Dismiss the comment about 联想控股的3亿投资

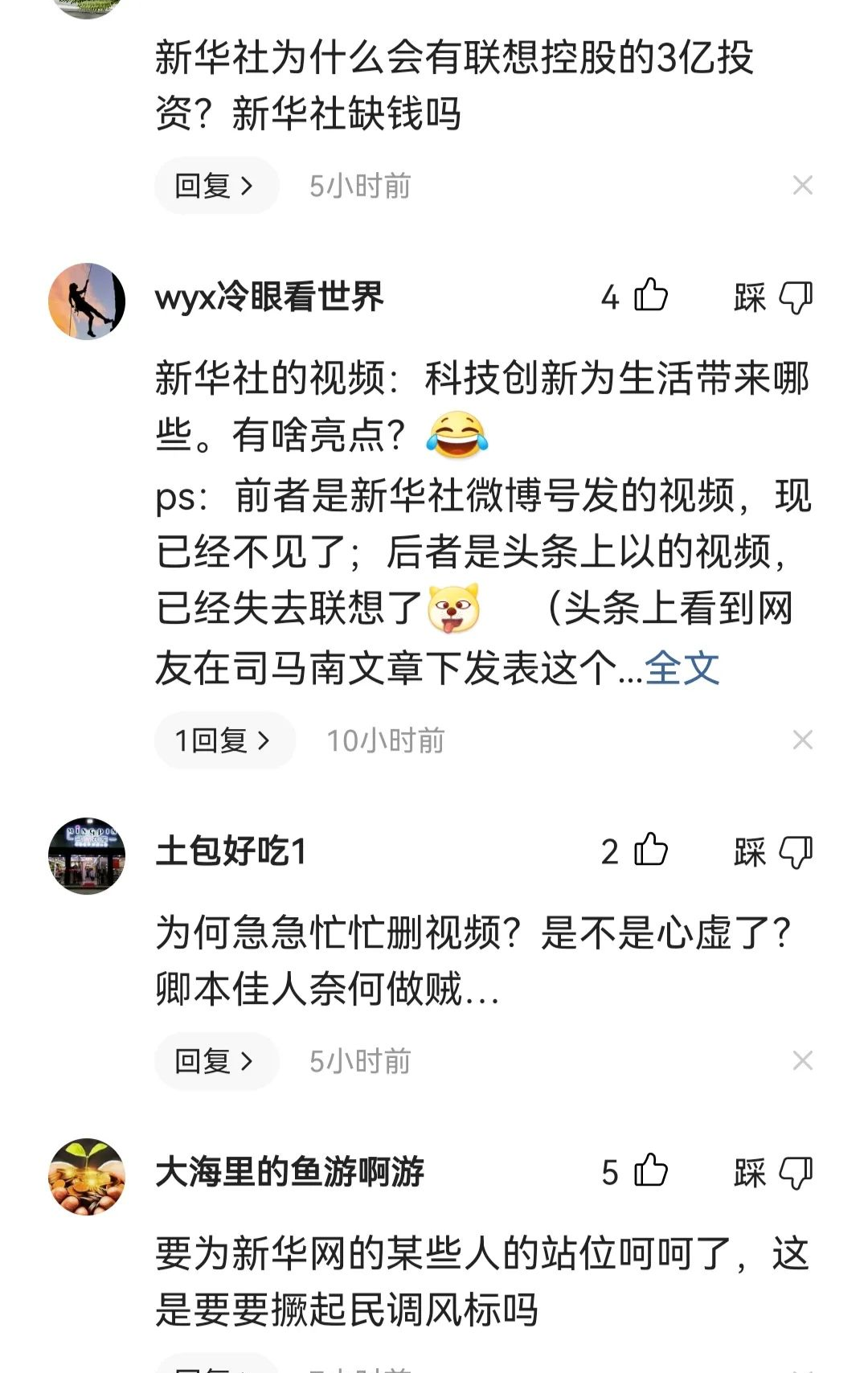802,186
